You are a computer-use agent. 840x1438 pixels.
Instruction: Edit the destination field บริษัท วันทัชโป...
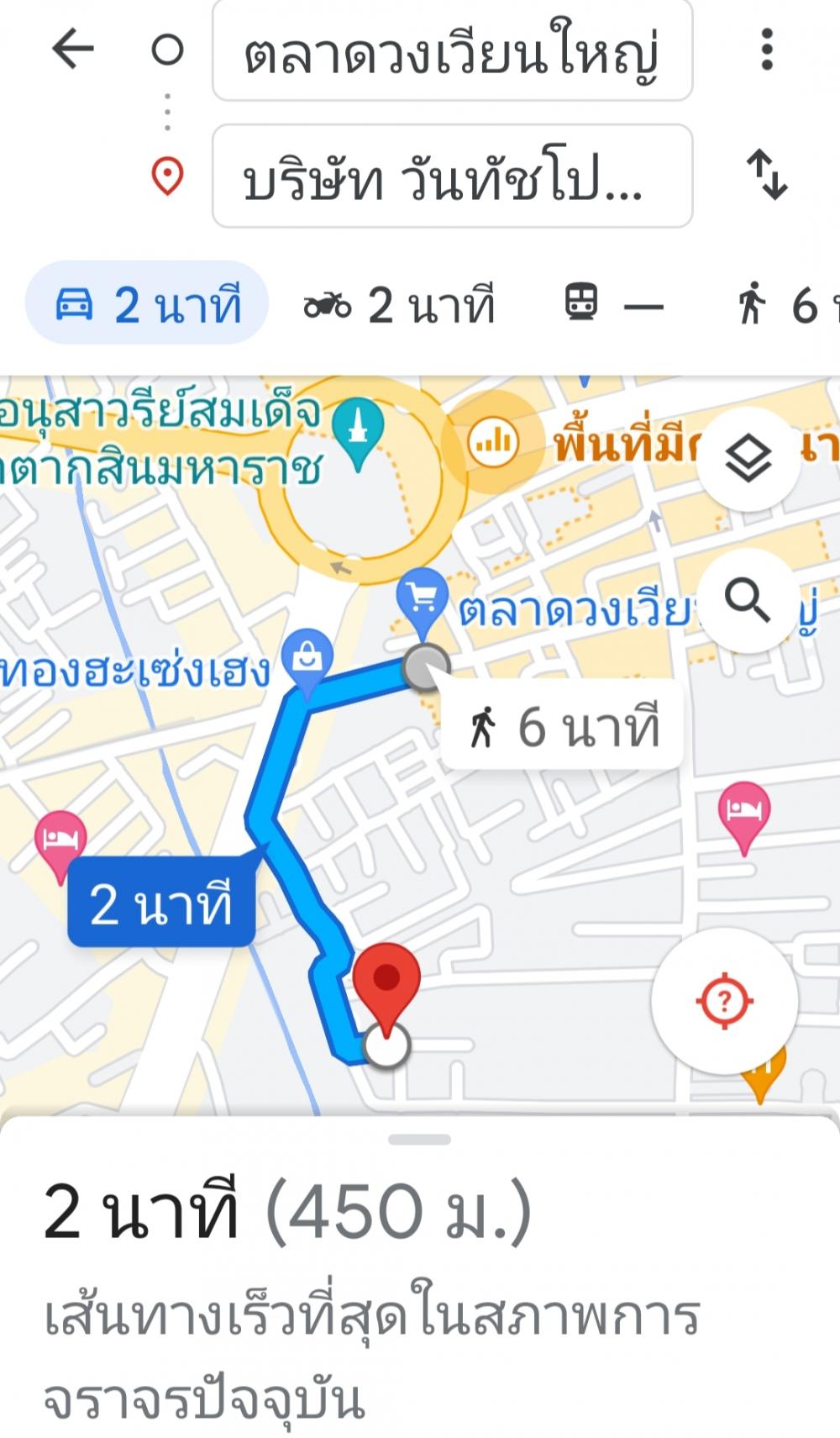point(453,176)
